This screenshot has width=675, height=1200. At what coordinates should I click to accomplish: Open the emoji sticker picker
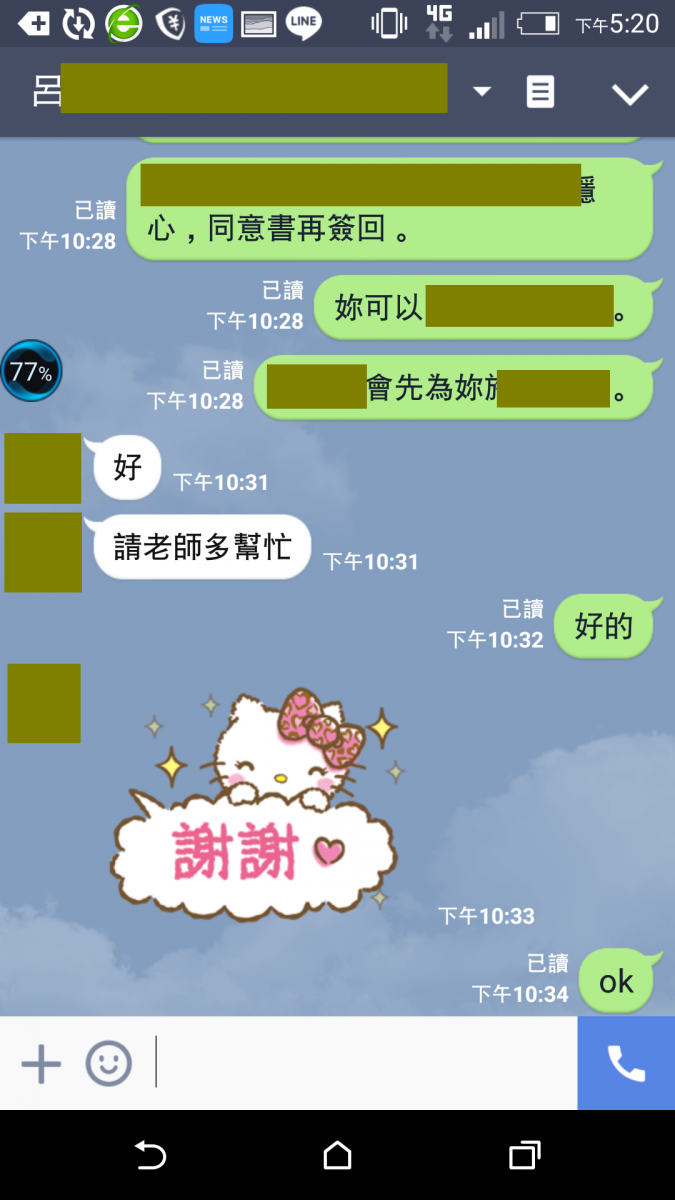click(x=108, y=1063)
